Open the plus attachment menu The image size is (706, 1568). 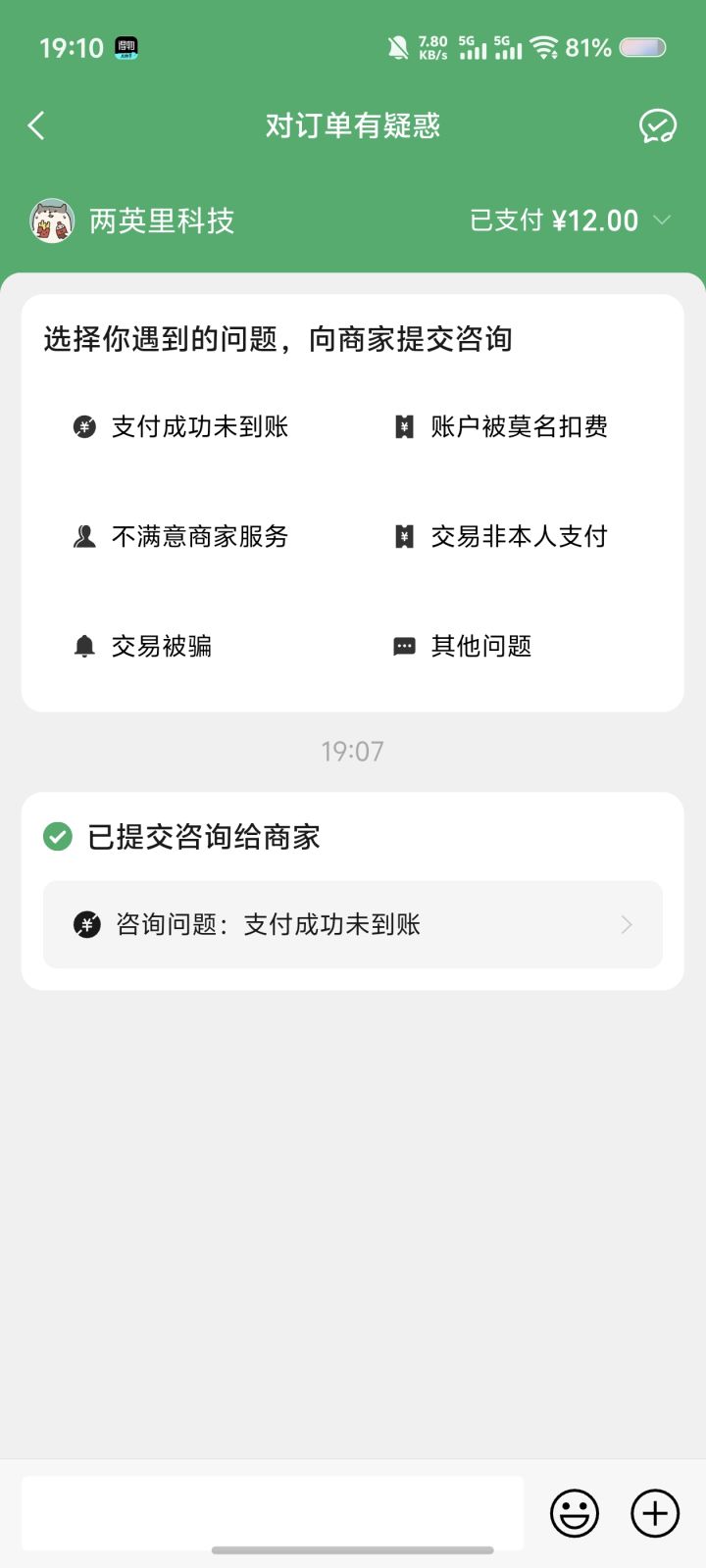pos(654,1512)
